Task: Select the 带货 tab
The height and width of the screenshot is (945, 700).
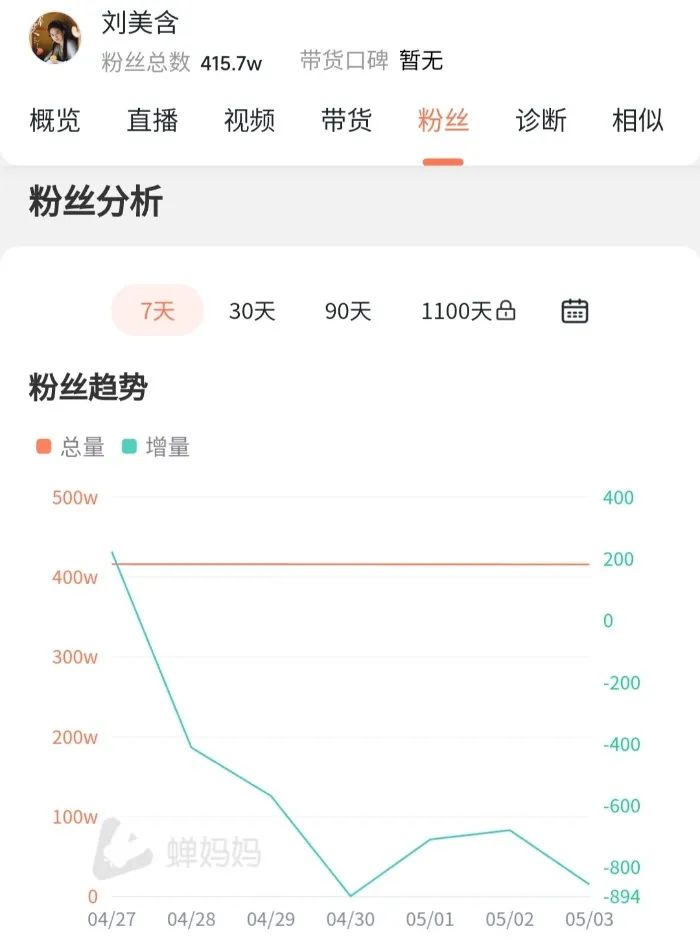Action: (x=346, y=121)
